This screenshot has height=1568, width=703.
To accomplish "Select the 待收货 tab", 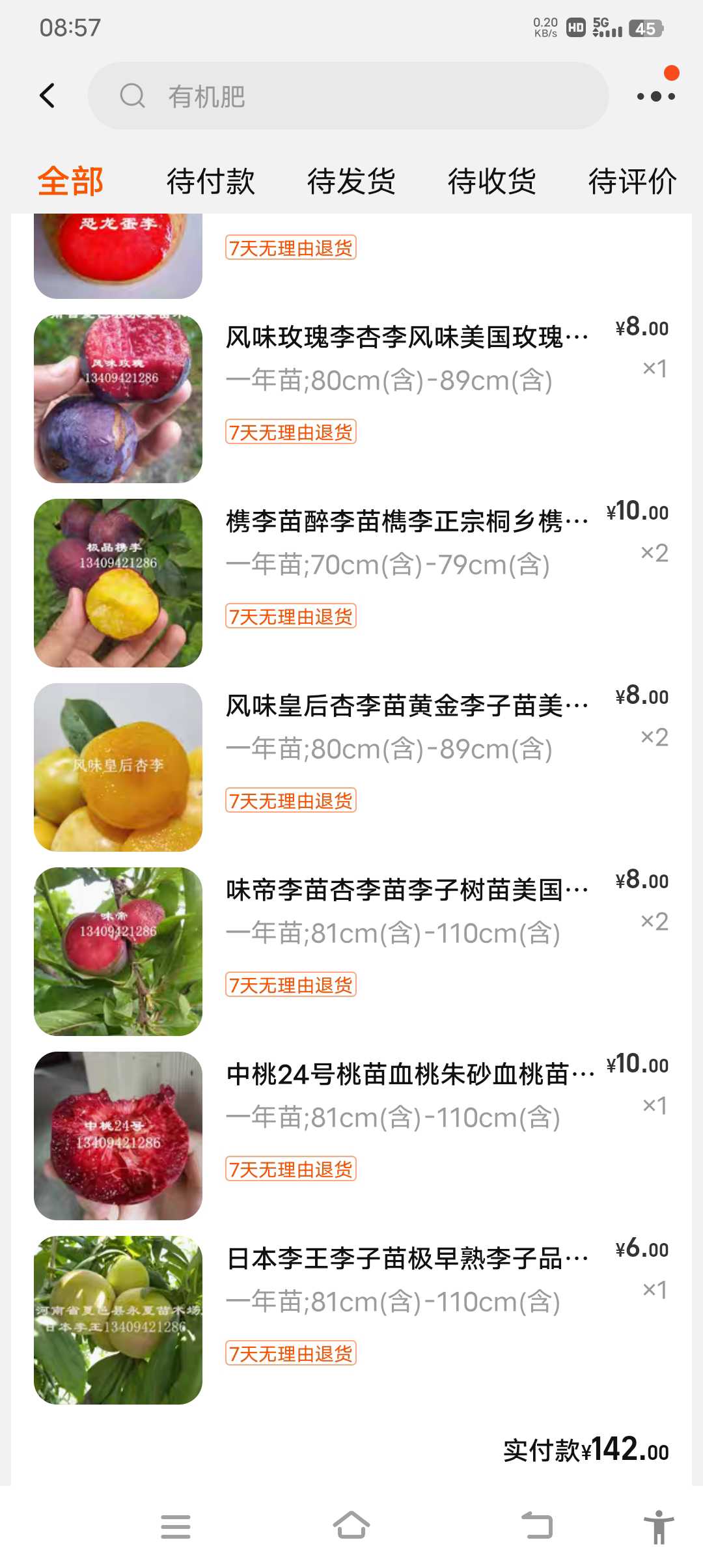I will click(491, 181).
